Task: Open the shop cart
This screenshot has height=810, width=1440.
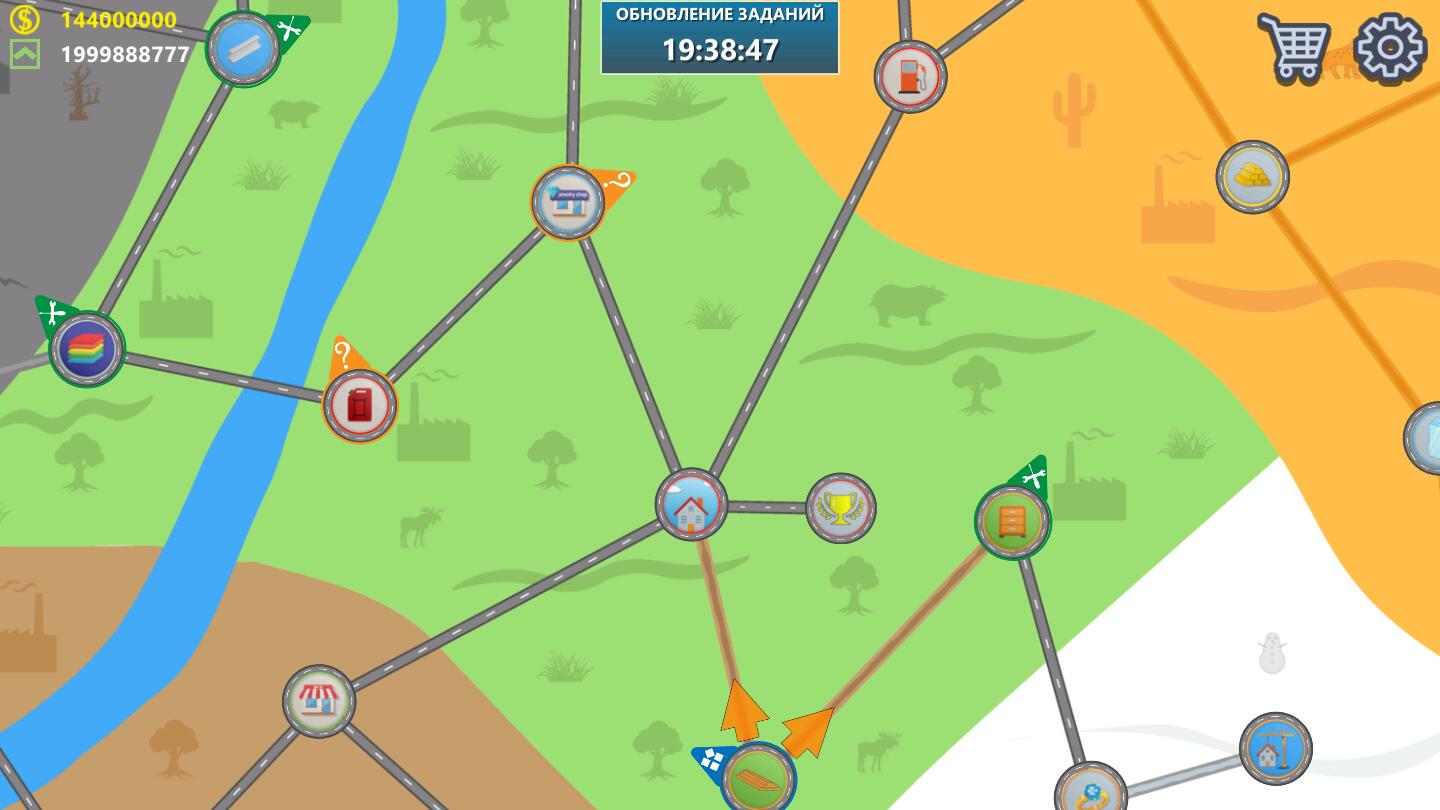Action: tap(1294, 47)
